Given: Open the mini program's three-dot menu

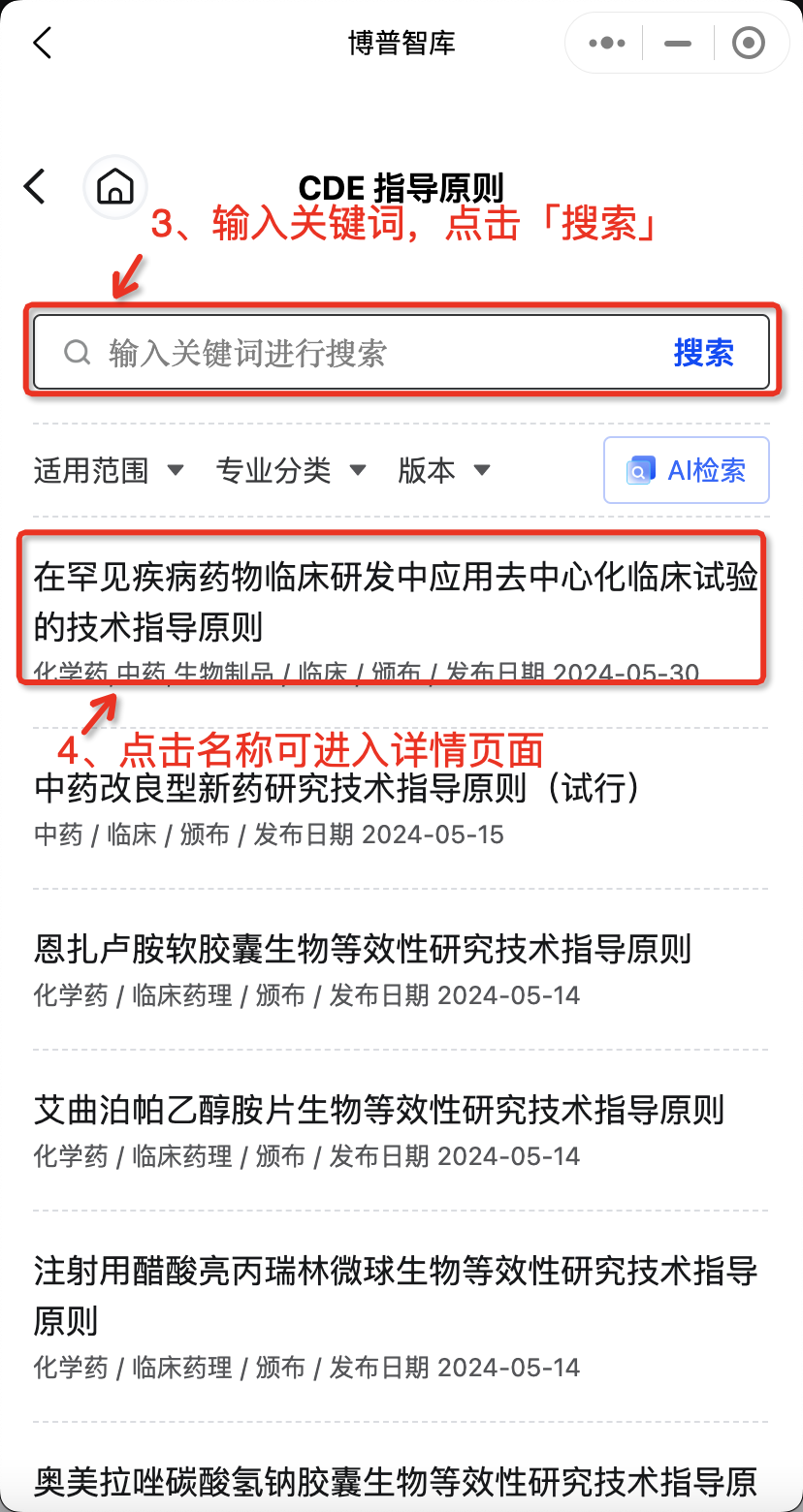Looking at the screenshot, I should [x=607, y=44].
